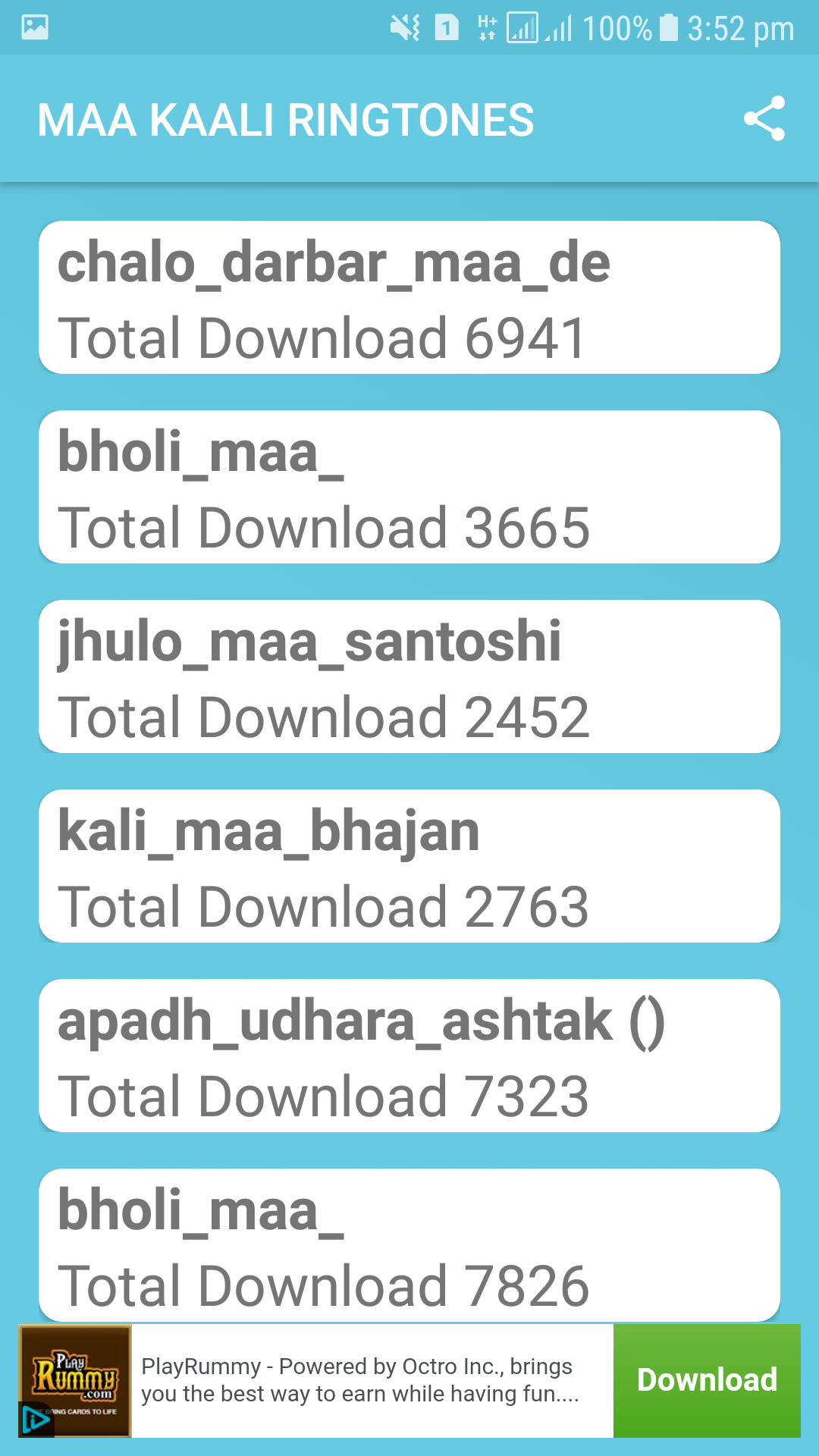Tap the PlayRummy logo thumbnail
Image resolution: width=819 pixels, height=1456 pixels.
[76, 1380]
